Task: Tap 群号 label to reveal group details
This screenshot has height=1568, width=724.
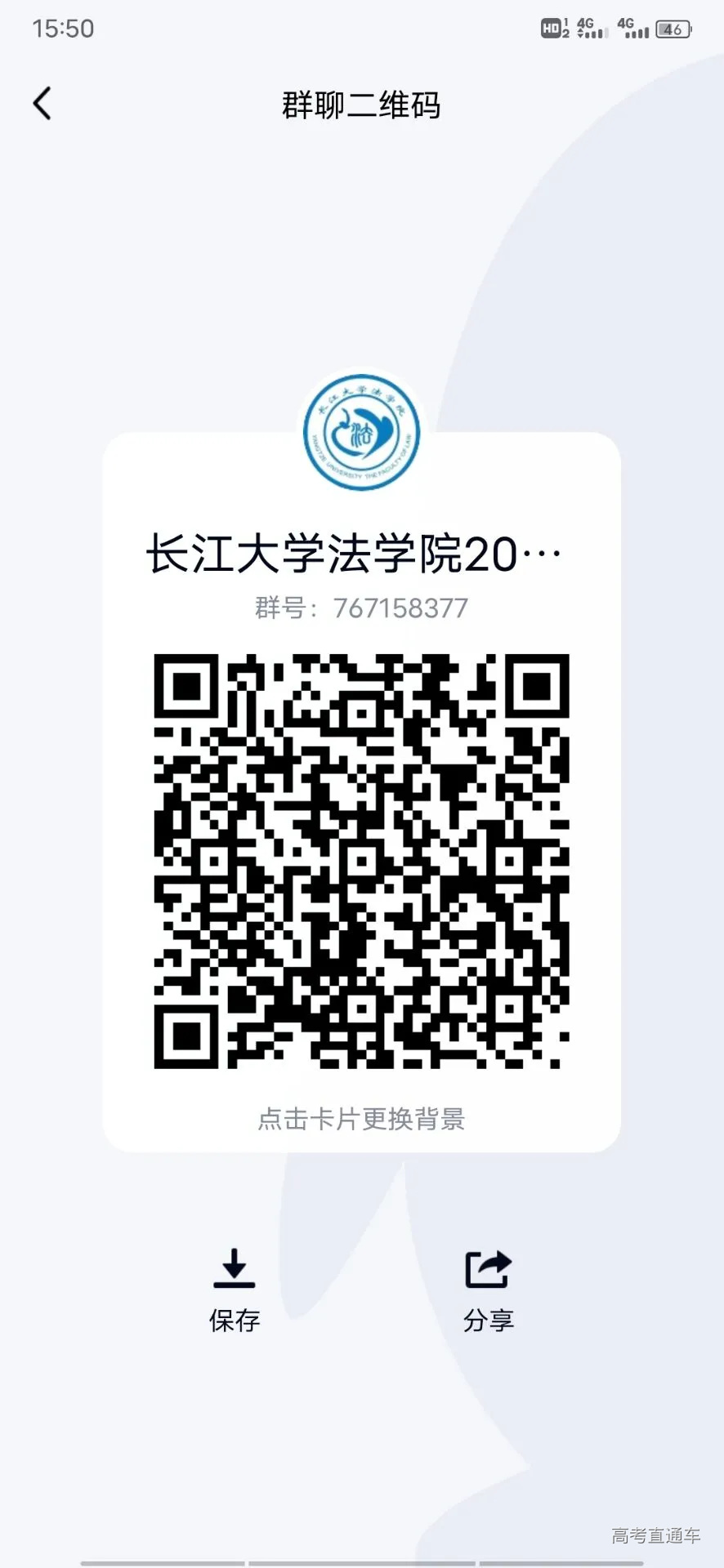Action: 281,608
